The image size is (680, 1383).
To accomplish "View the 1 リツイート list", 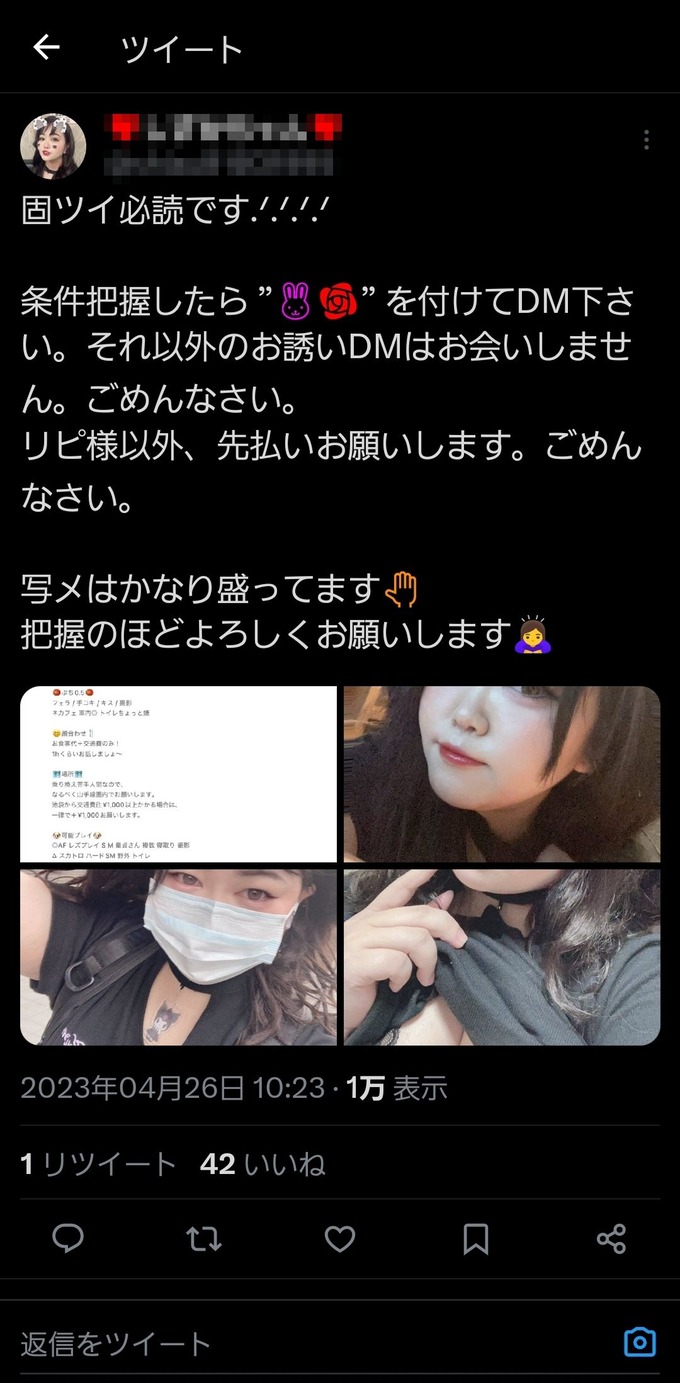I will [x=98, y=1164].
